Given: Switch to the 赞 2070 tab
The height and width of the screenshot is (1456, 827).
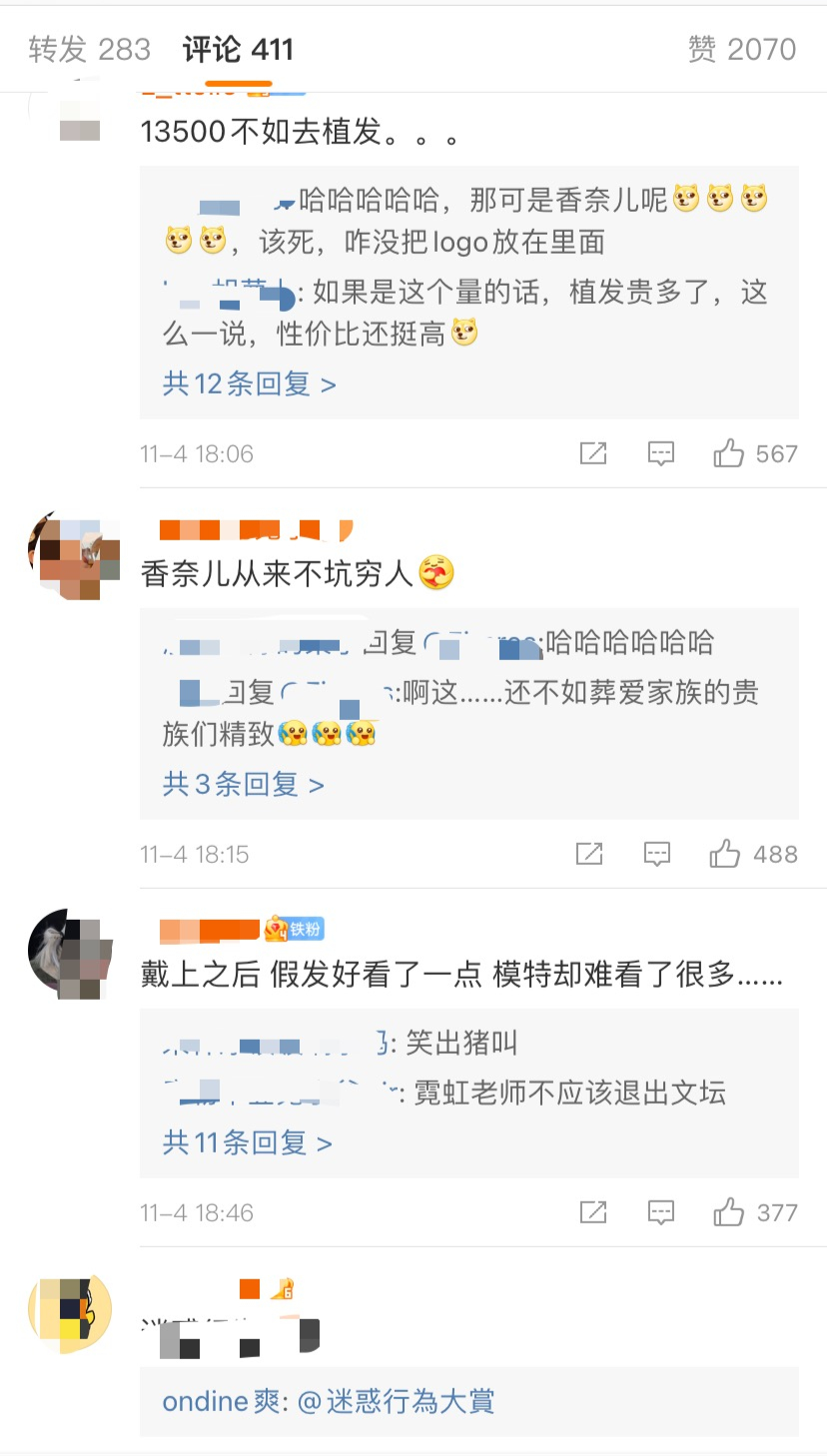Looking at the screenshot, I should click(741, 49).
